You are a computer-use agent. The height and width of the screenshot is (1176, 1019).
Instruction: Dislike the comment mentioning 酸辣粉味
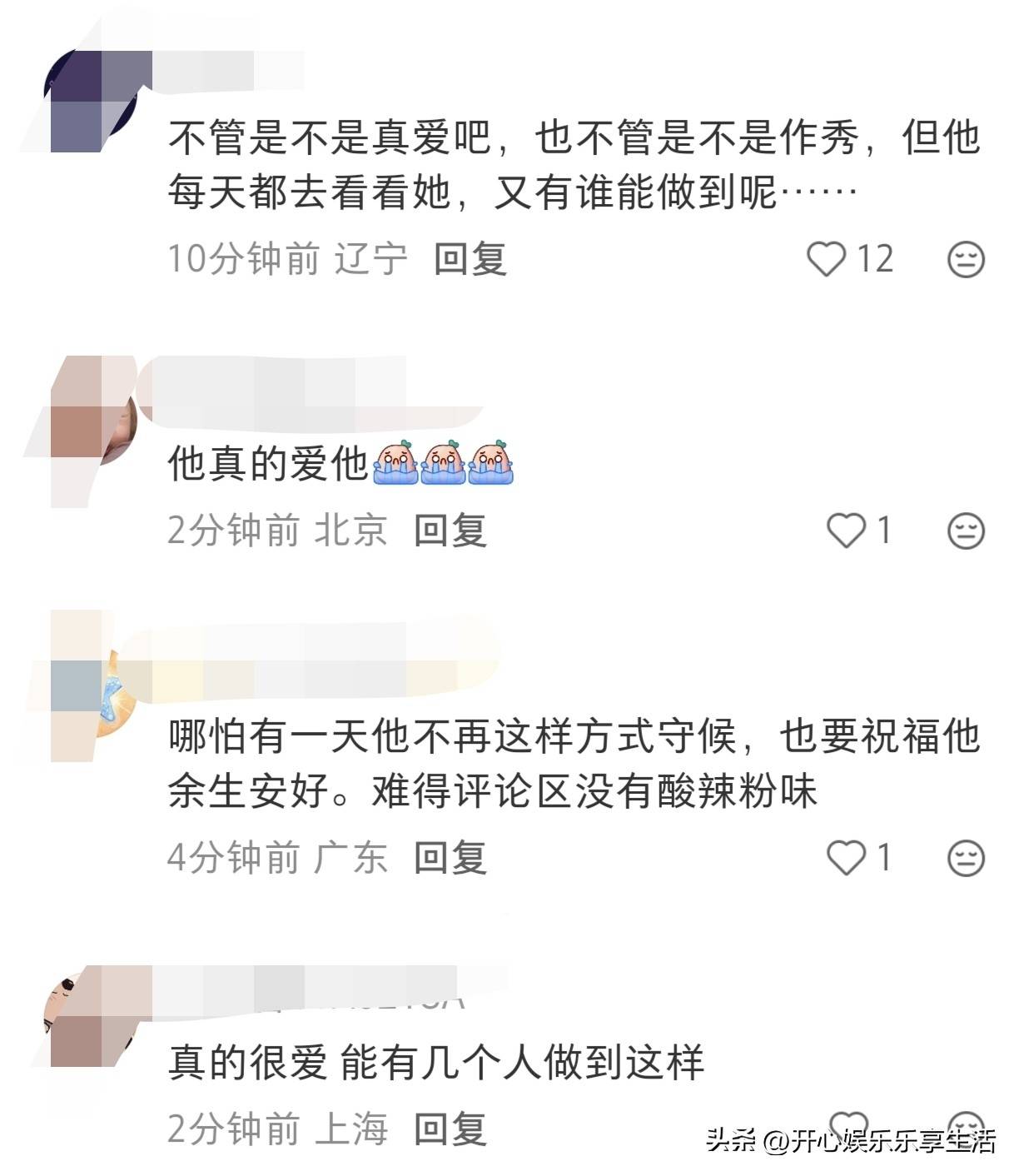[966, 859]
